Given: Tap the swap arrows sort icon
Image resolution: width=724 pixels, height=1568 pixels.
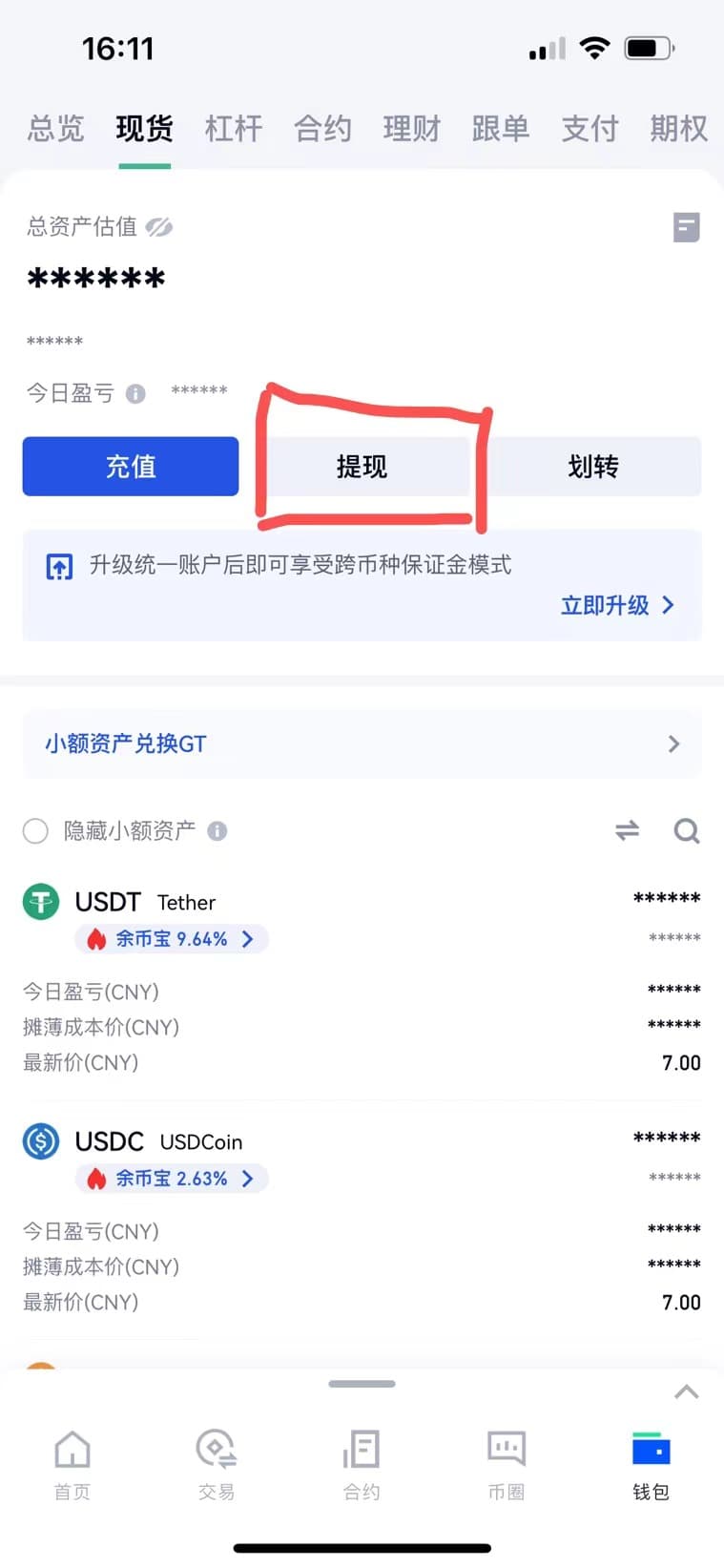Looking at the screenshot, I should pyautogui.click(x=627, y=831).
